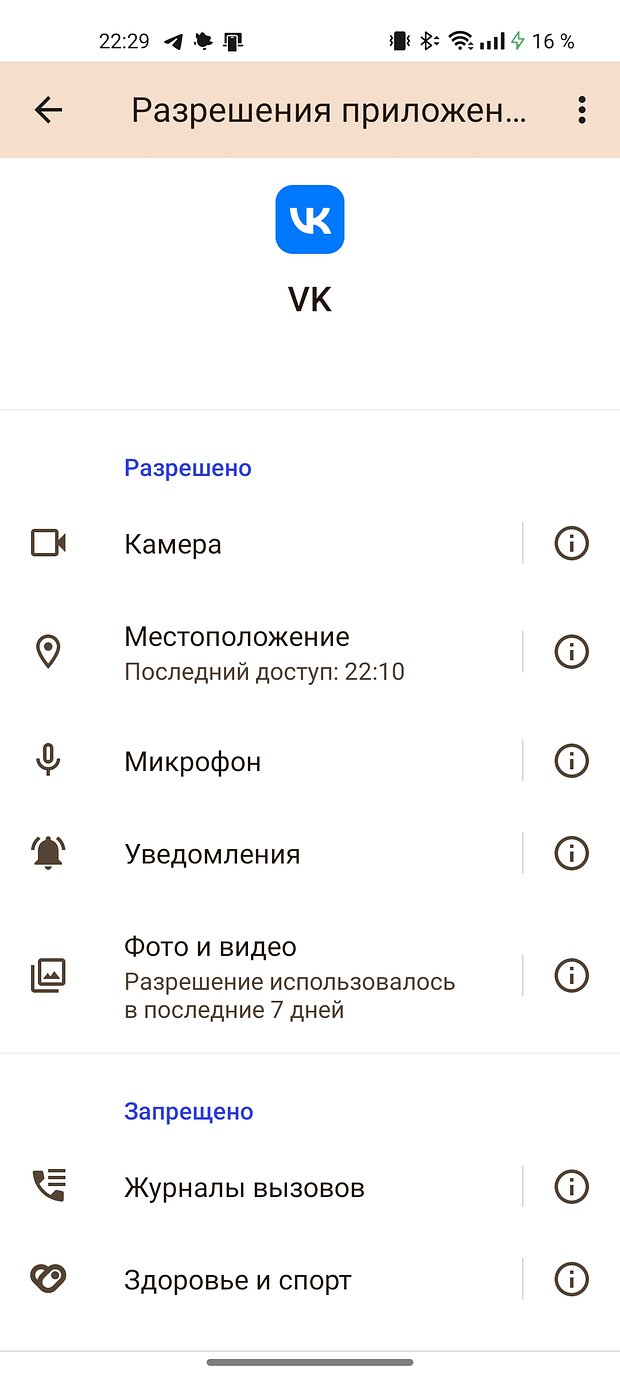View info about Уведомления permission
This screenshot has height=1378, width=620.
pos(572,854)
